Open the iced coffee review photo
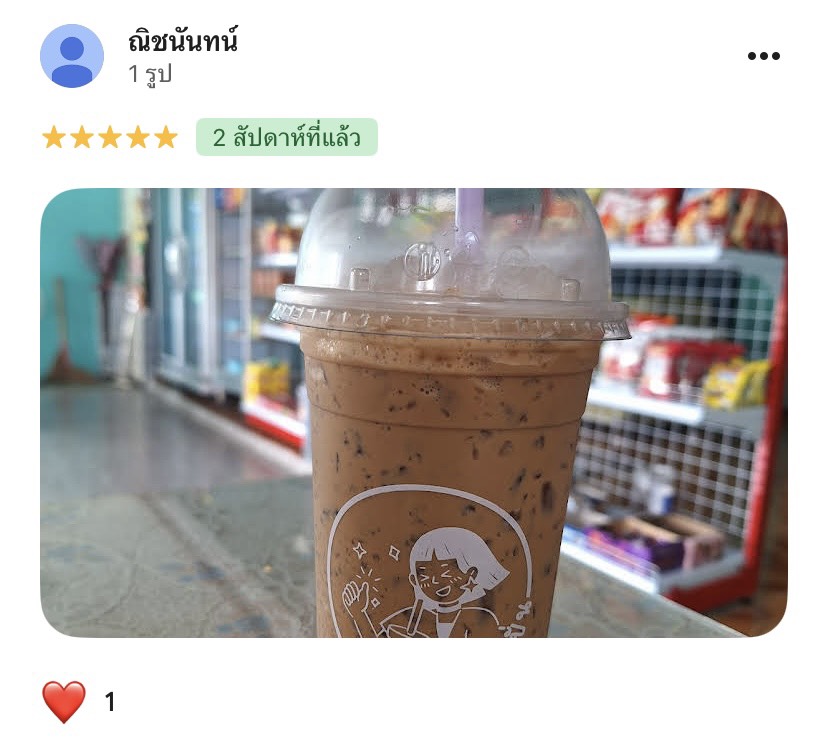This screenshot has width=828, height=753. click(414, 412)
